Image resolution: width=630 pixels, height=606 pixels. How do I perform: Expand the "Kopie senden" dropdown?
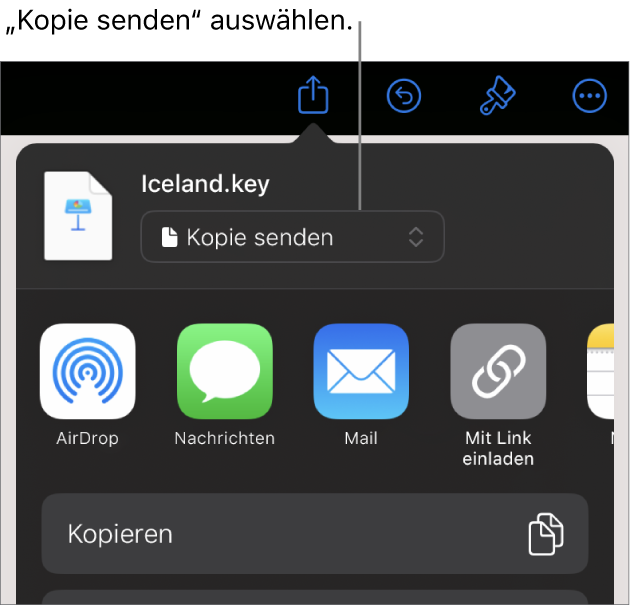(292, 237)
